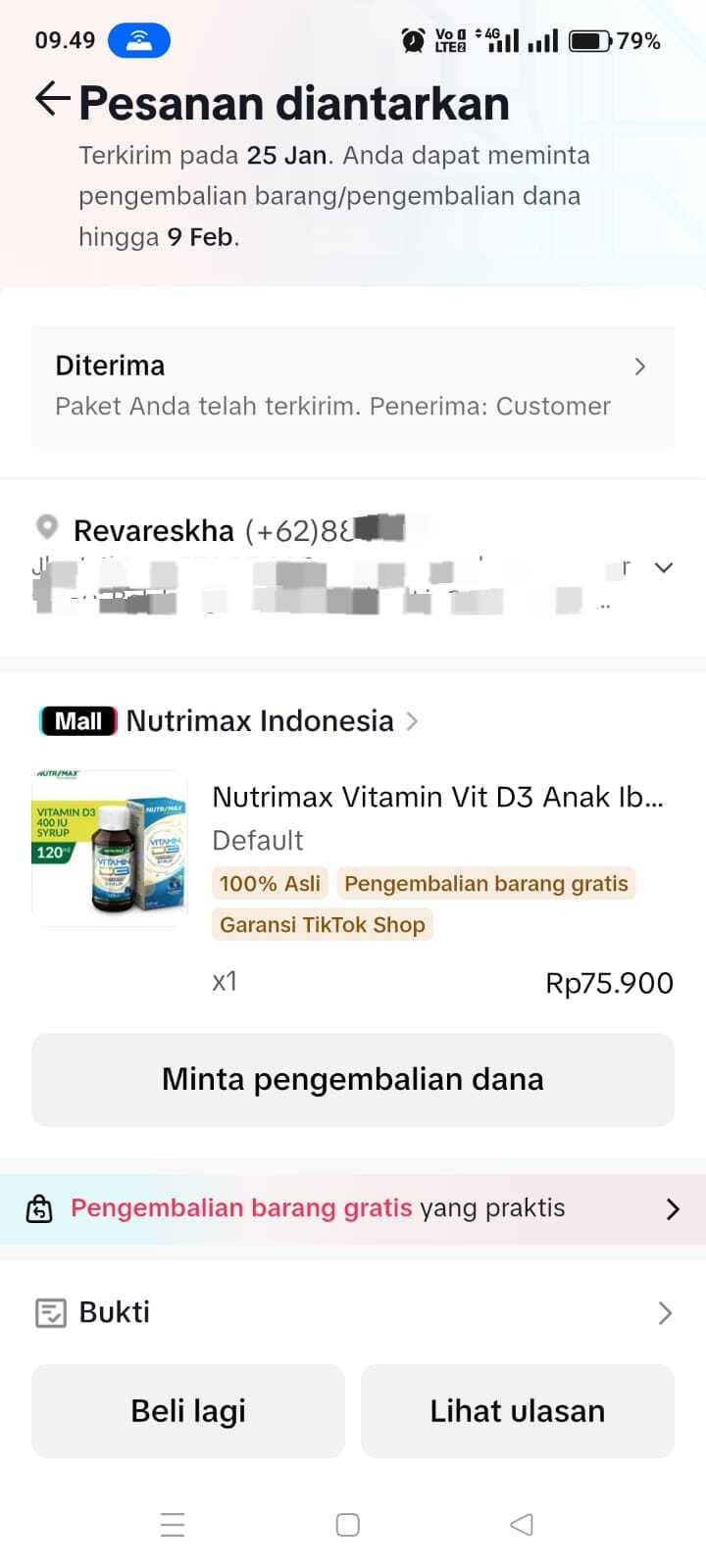Tap Beli lagi to reorder
706x1568 pixels.
coord(188,1410)
